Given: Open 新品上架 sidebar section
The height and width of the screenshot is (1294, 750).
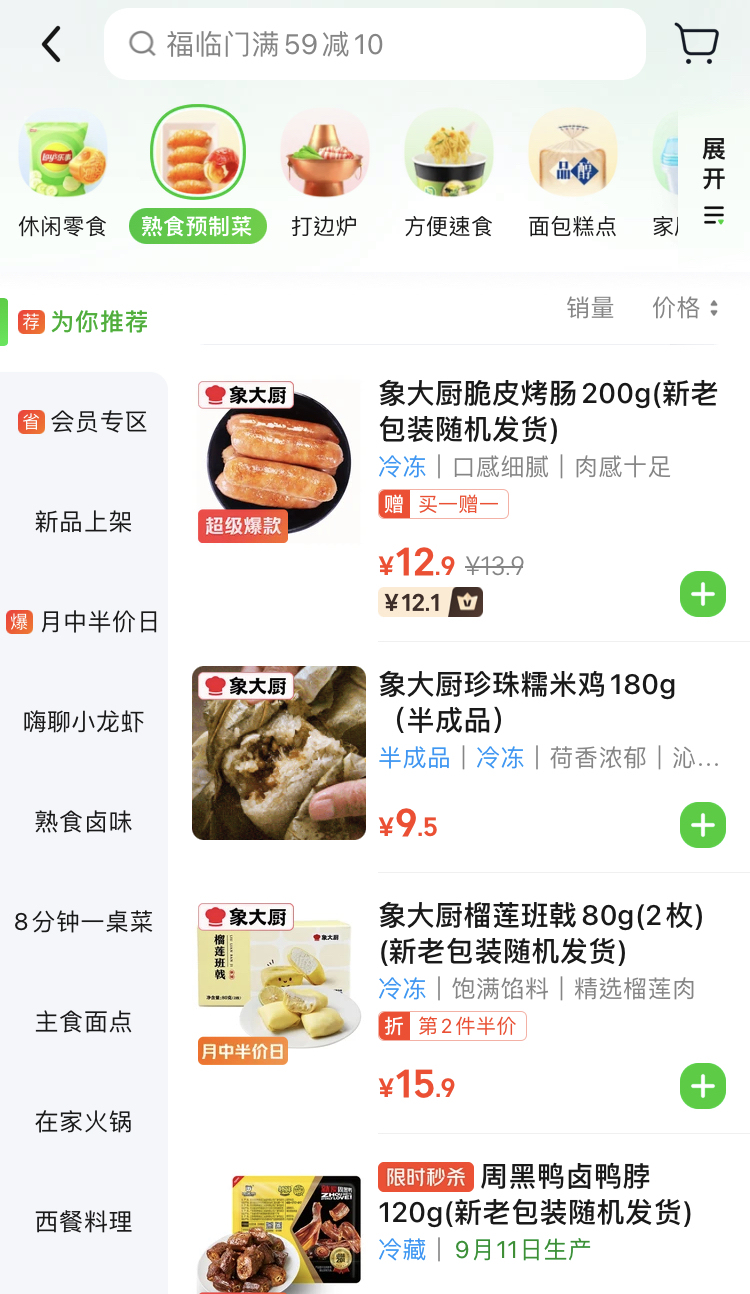Looking at the screenshot, I should [84, 522].
